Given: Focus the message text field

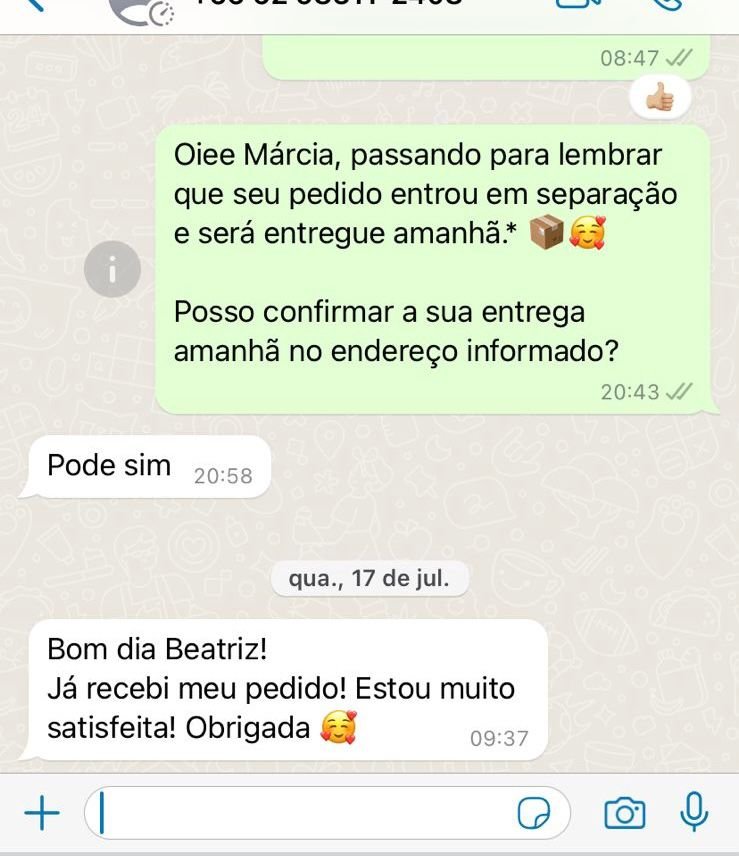Looking at the screenshot, I should tap(300, 813).
